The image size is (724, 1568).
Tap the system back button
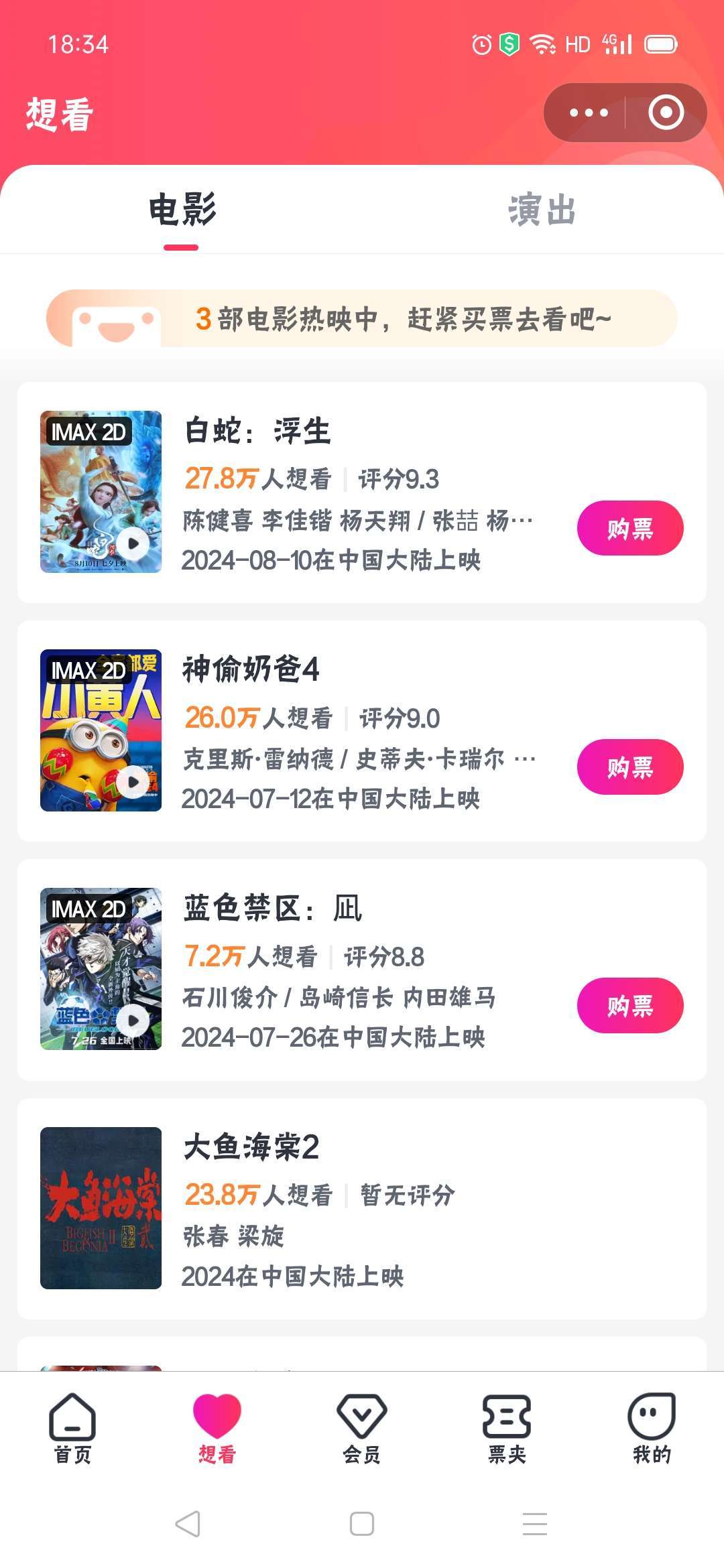point(188,1524)
